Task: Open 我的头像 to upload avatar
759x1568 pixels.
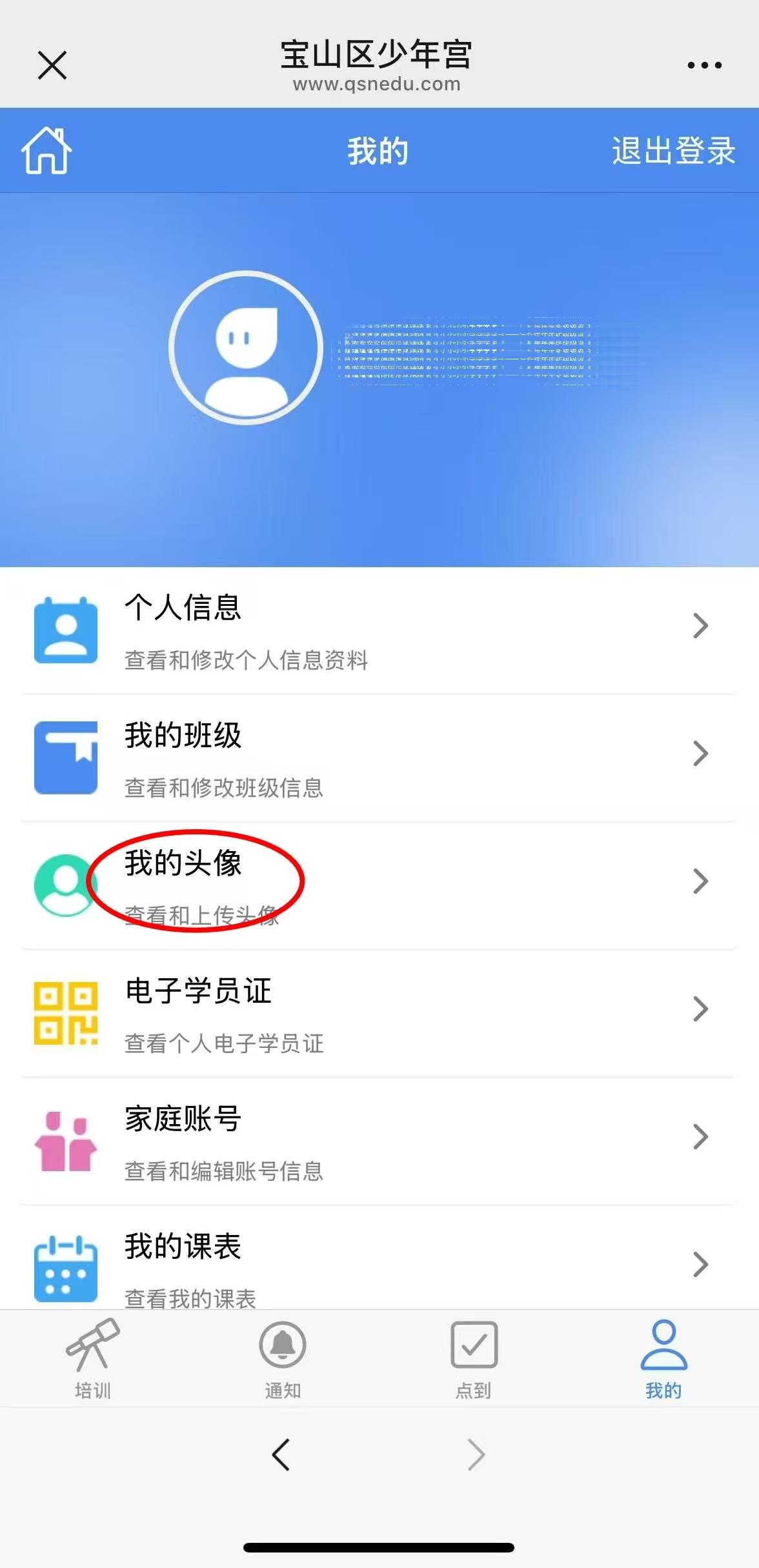Action: pos(379,886)
